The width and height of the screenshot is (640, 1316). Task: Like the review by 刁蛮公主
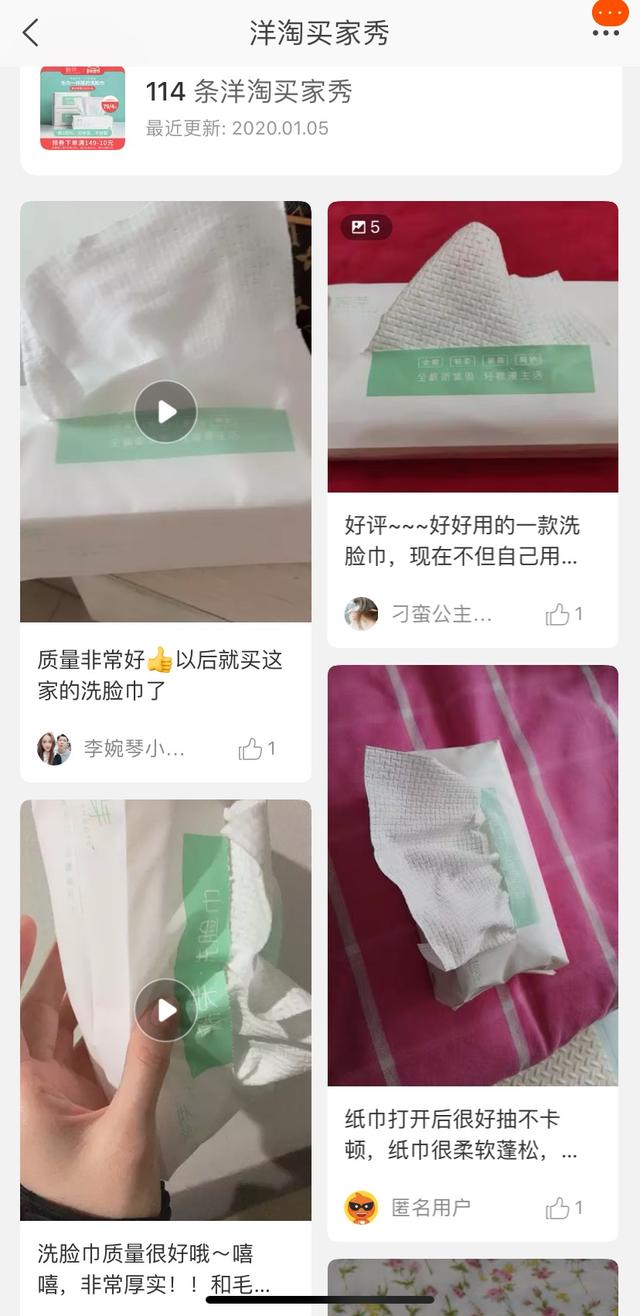(x=564, y=614)
